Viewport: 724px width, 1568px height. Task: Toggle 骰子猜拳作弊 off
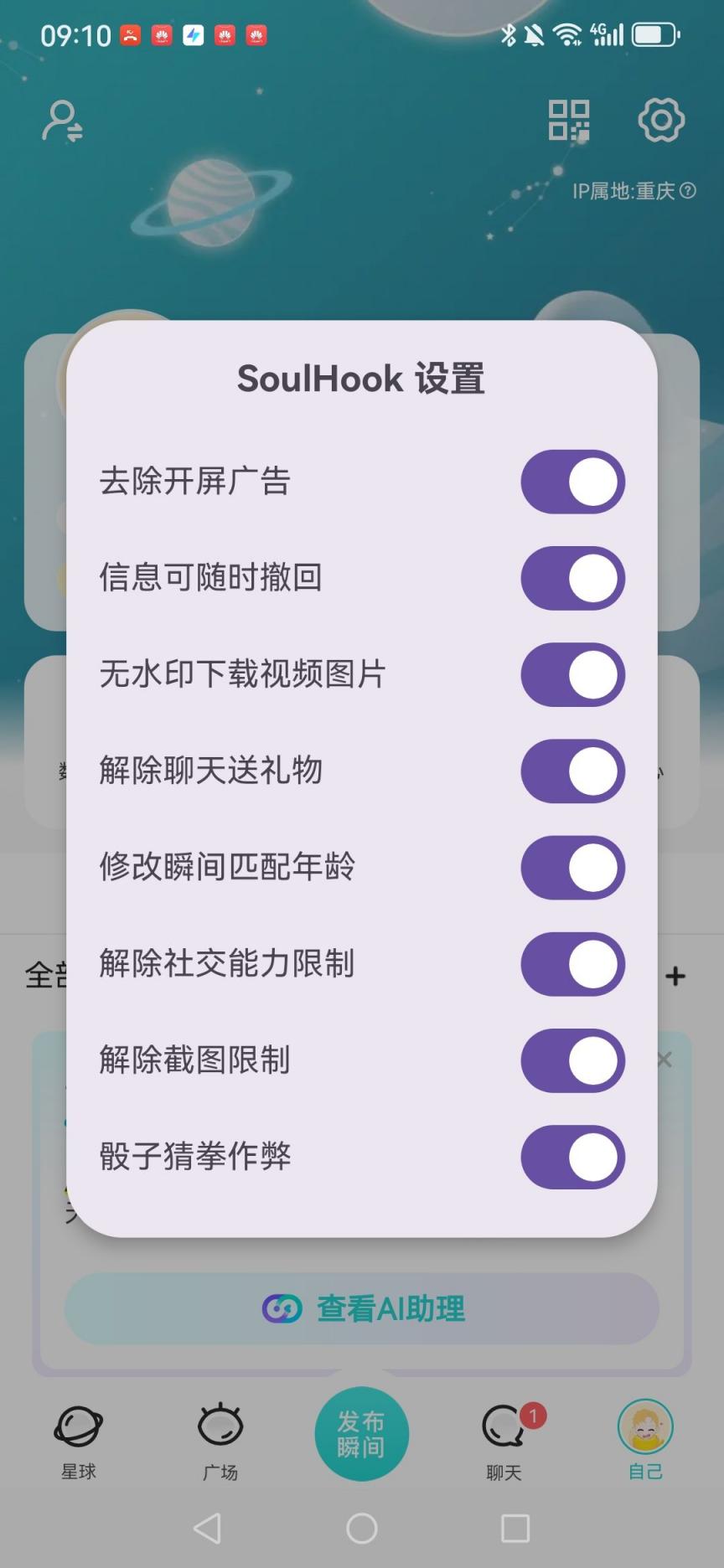coord(572,1157)
